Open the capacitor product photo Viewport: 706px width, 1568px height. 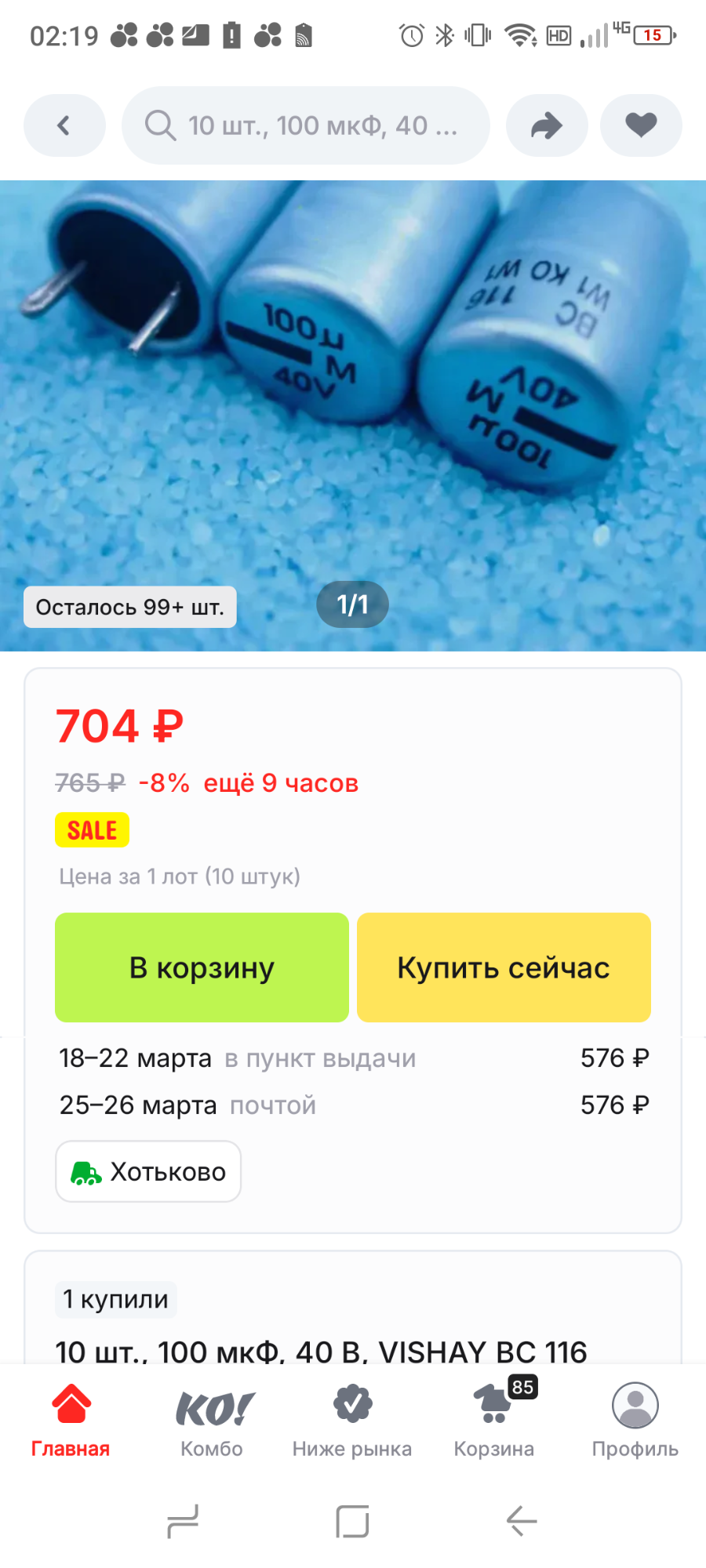353,392
